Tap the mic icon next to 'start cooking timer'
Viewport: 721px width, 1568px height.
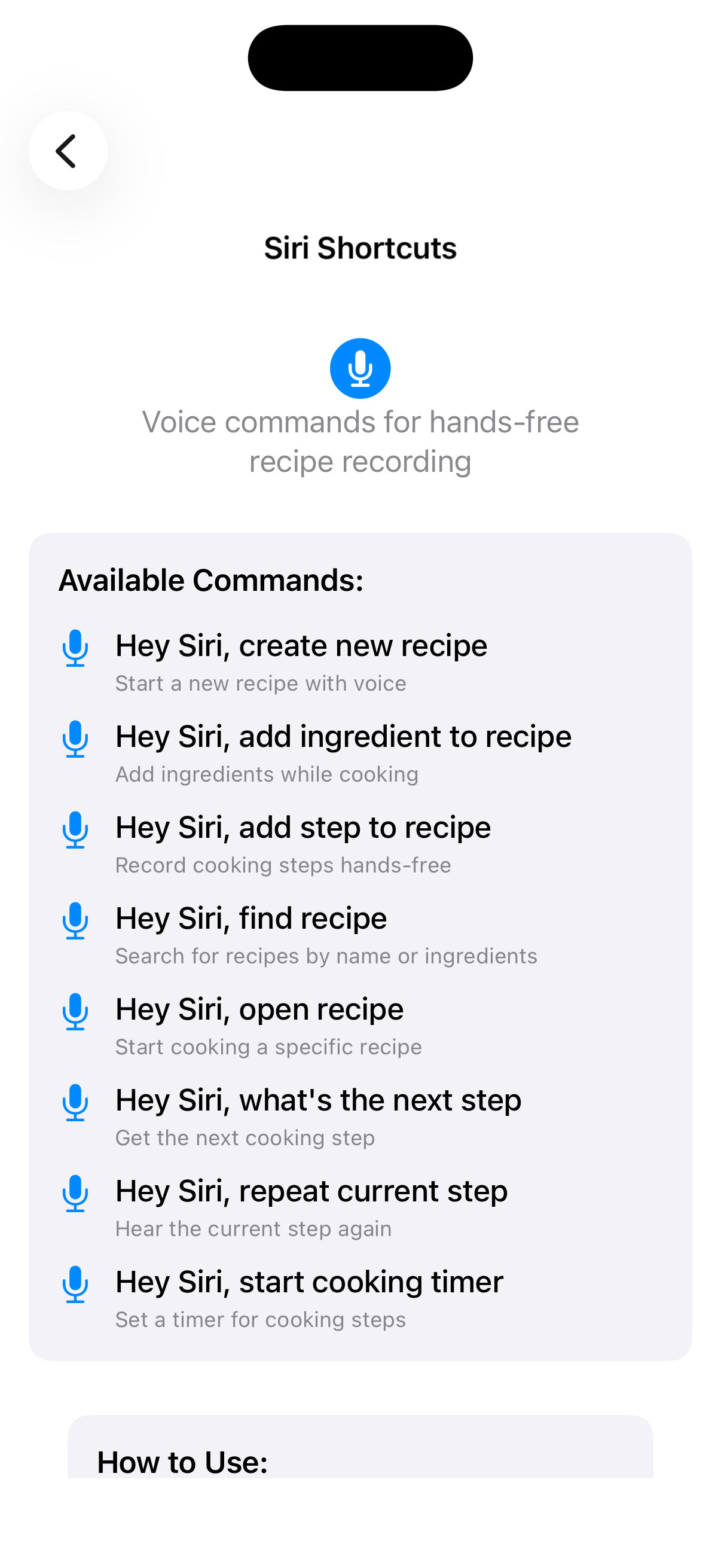pos(75,1285)
